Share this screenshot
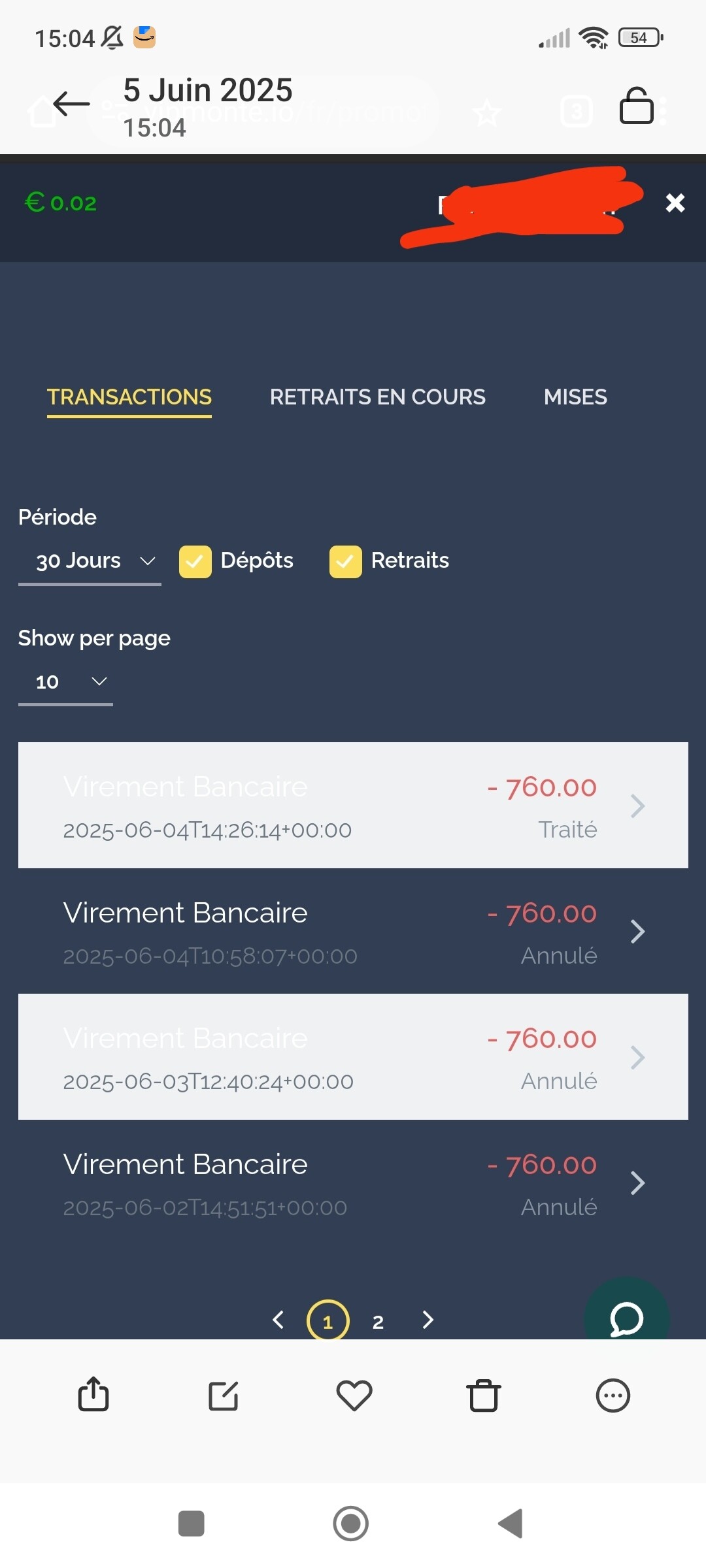 93,1395
